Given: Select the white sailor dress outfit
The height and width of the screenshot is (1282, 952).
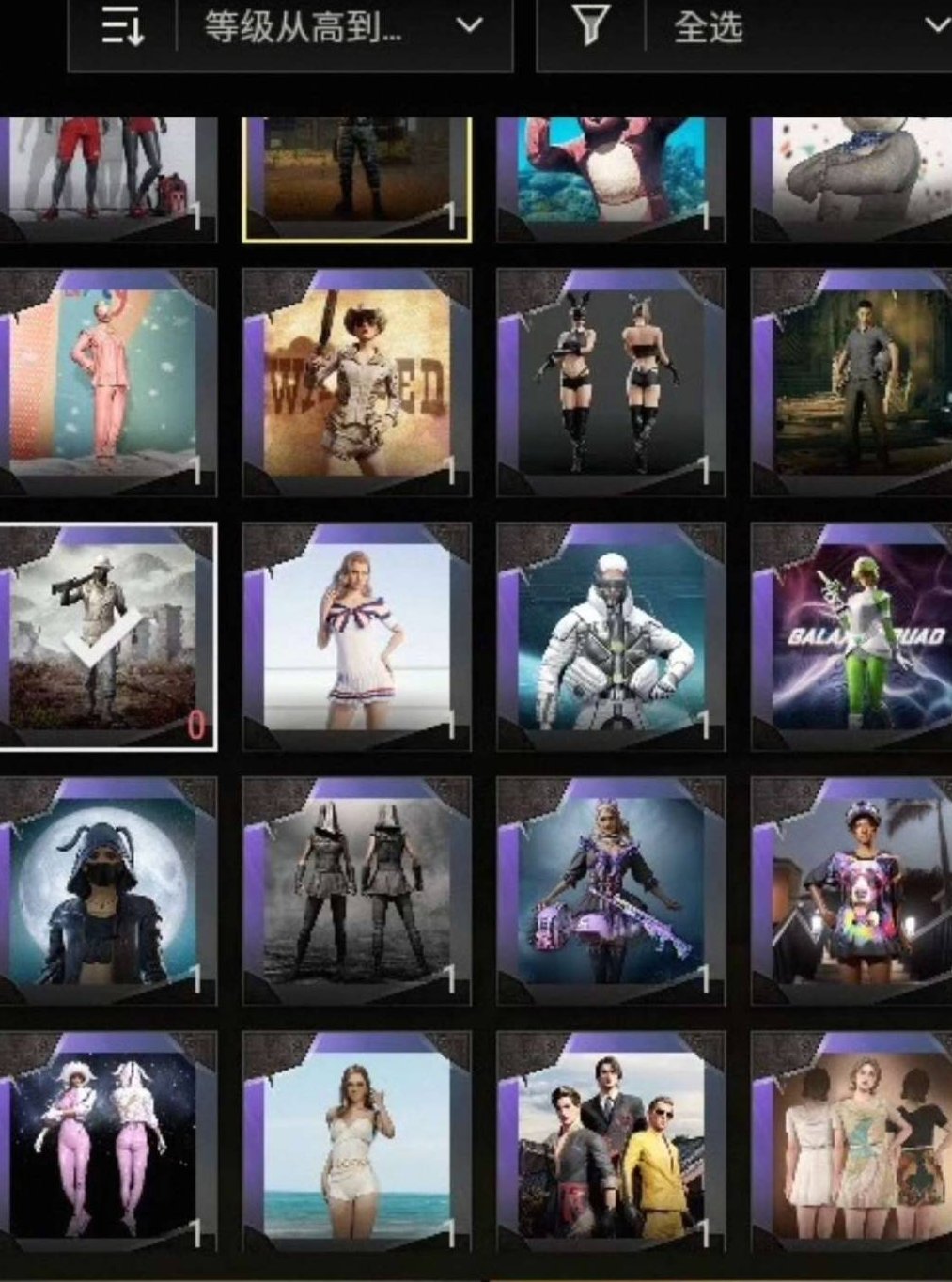Looking at the screenshot, I should (x=357, y=636).
